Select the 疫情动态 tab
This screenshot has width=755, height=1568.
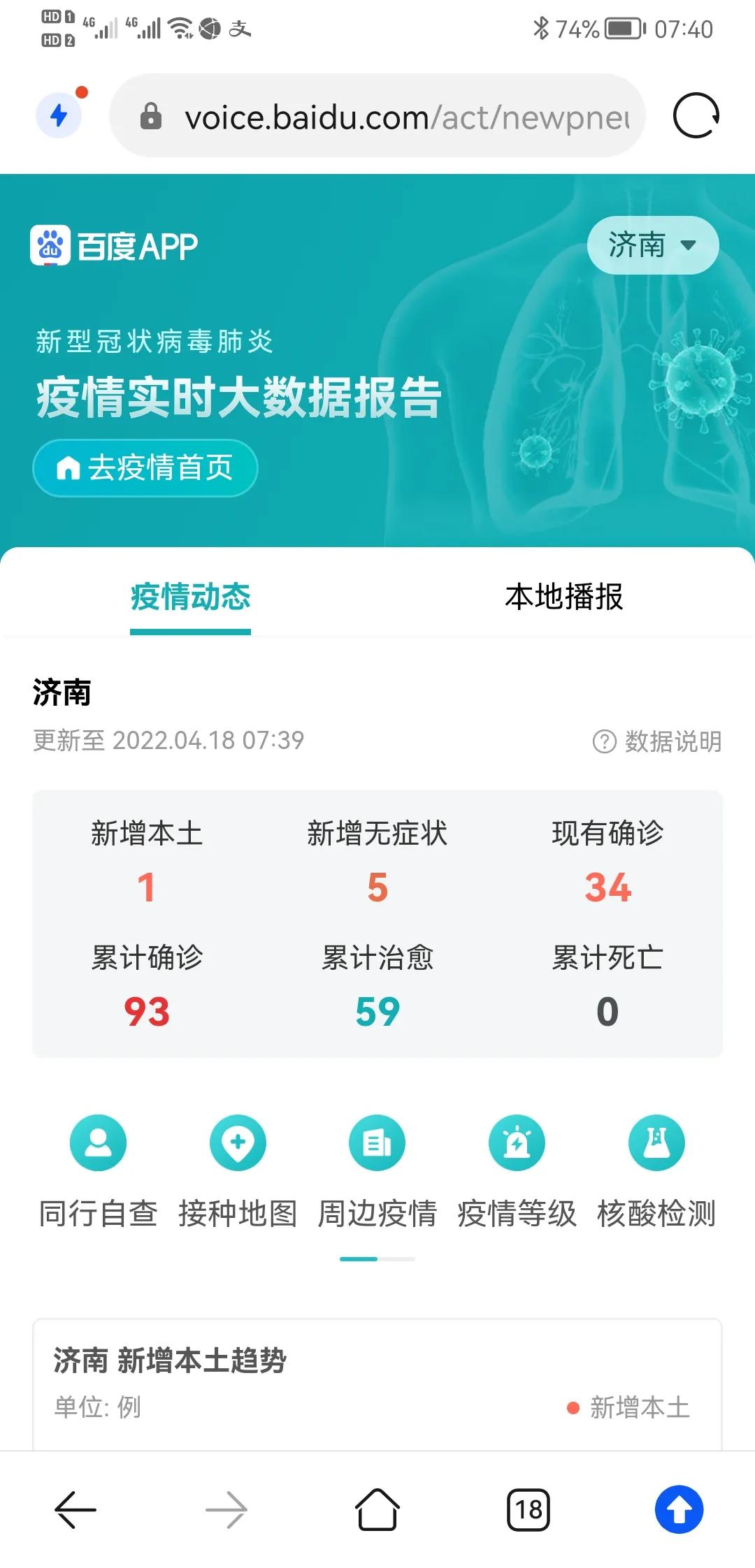click(x=190, y=597)
